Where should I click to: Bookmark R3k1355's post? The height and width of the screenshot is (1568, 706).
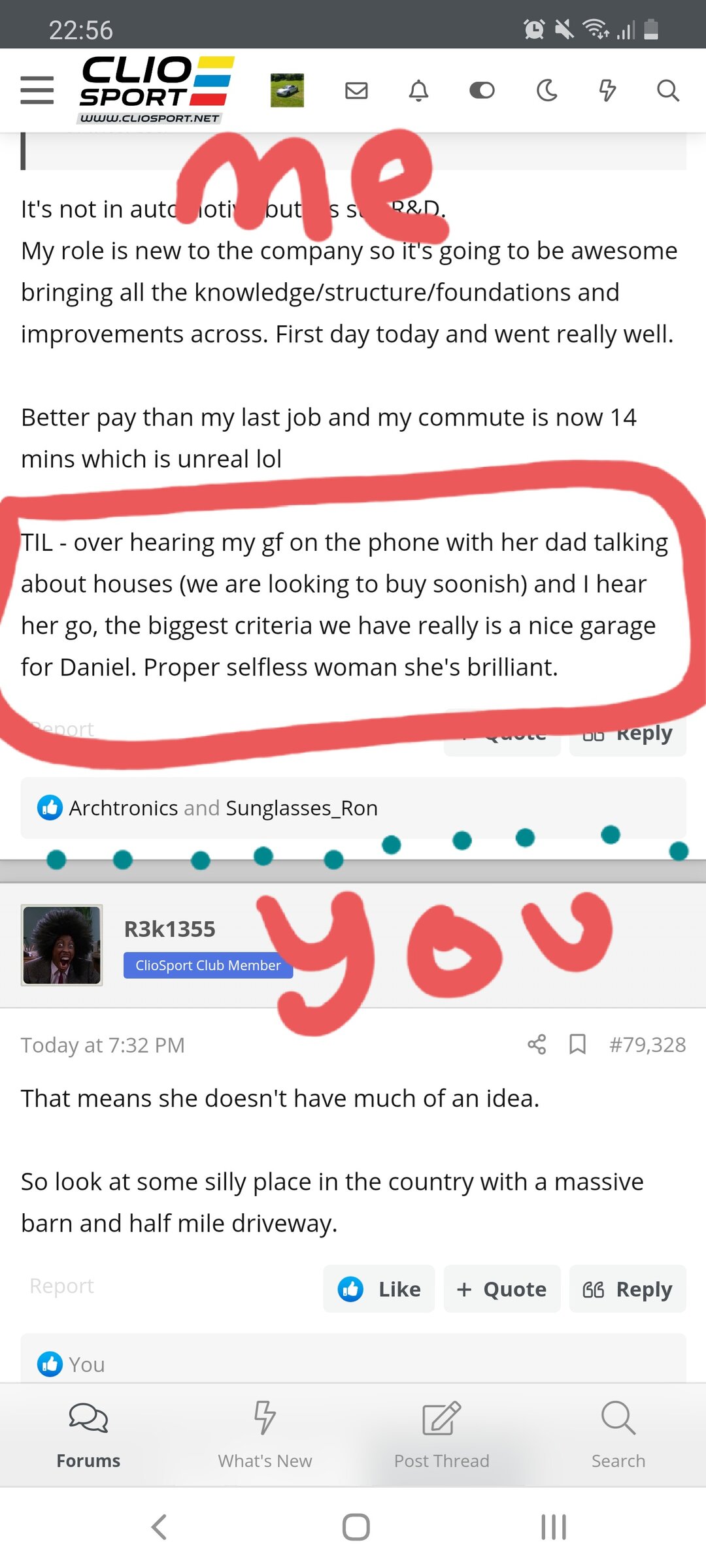pyautogui.click(x=577, y=1044)
